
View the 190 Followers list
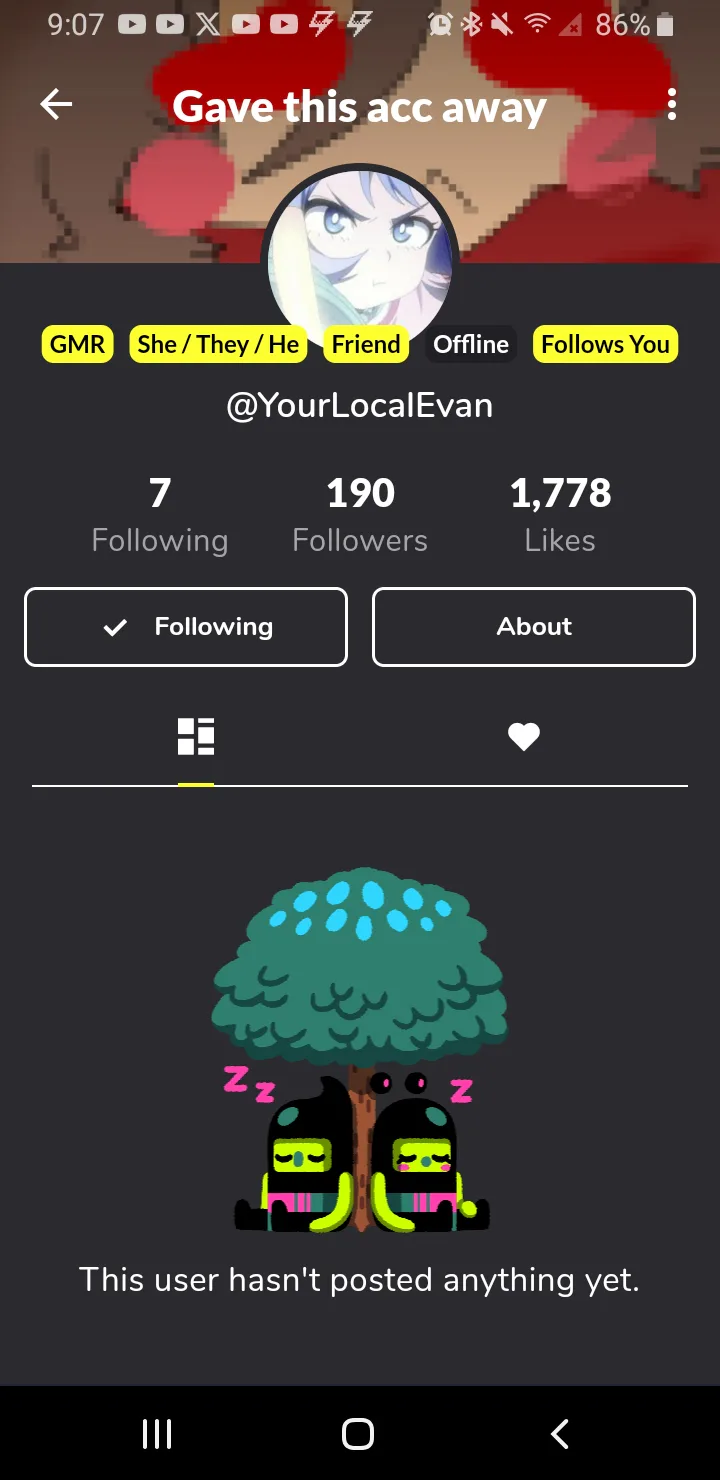coord(360,515)
